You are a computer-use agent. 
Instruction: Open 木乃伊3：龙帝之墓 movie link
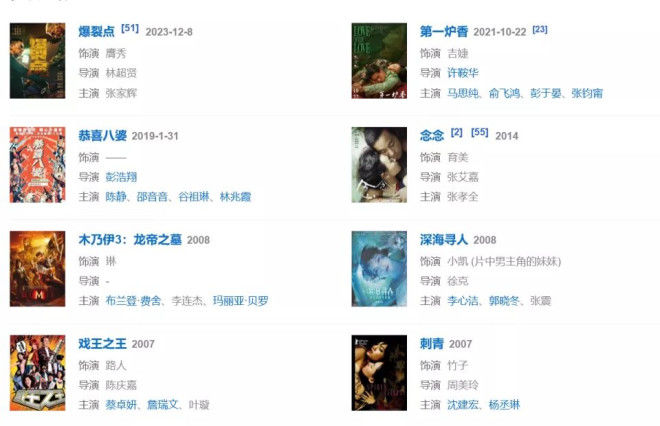[x=130, y=240]
